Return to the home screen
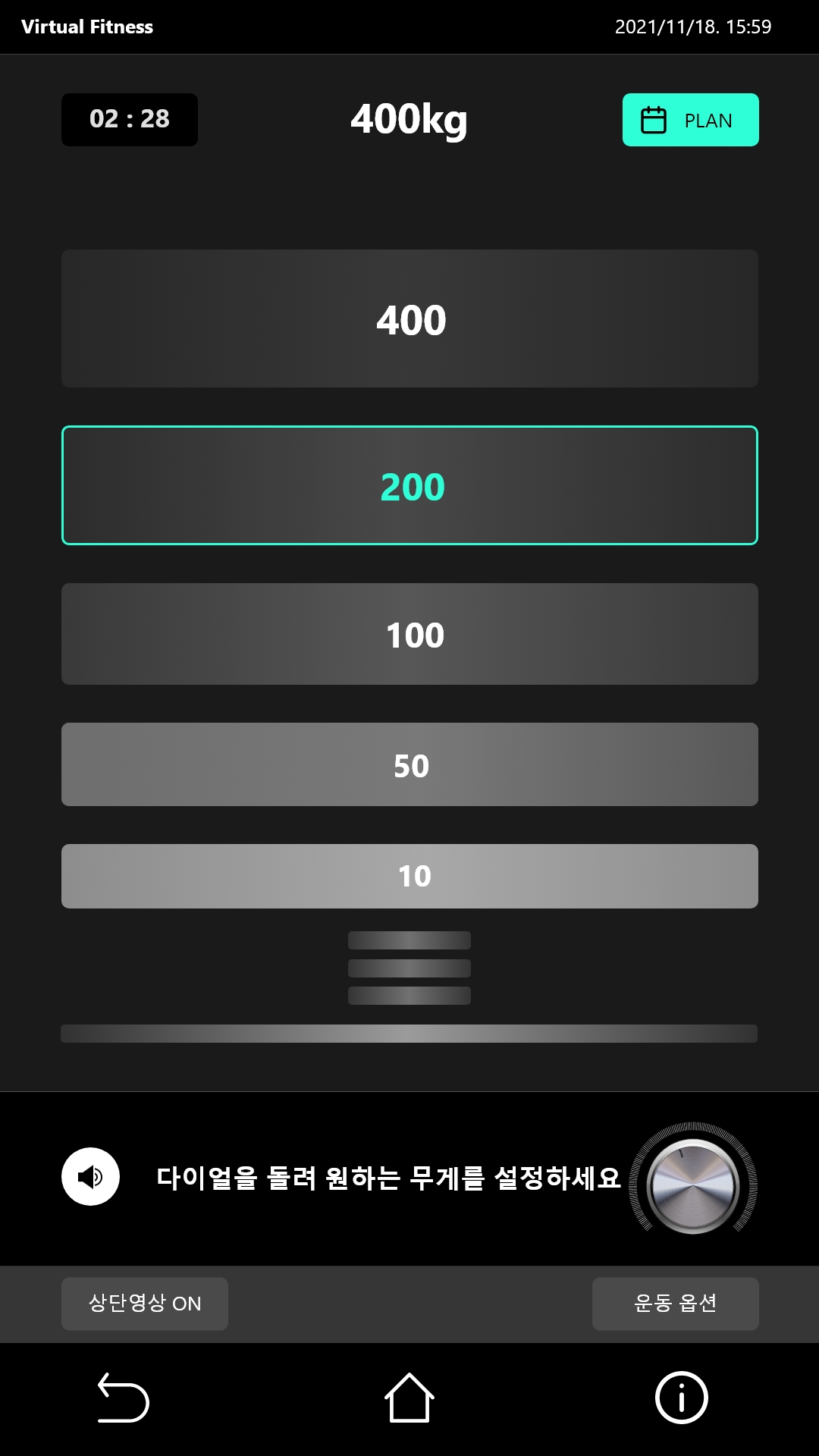The height and width of the screenshot is (1456, 819). click(x=409, y=1398)
